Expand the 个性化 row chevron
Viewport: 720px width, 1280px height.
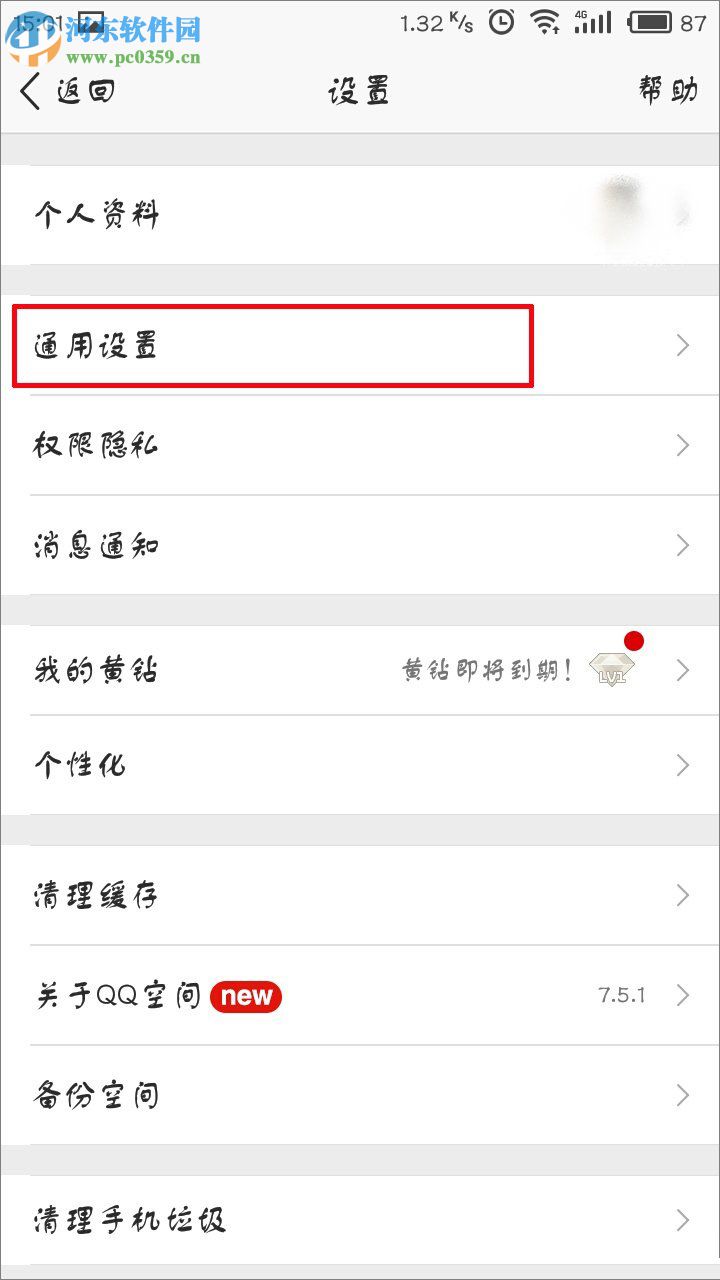coord(683,765)
